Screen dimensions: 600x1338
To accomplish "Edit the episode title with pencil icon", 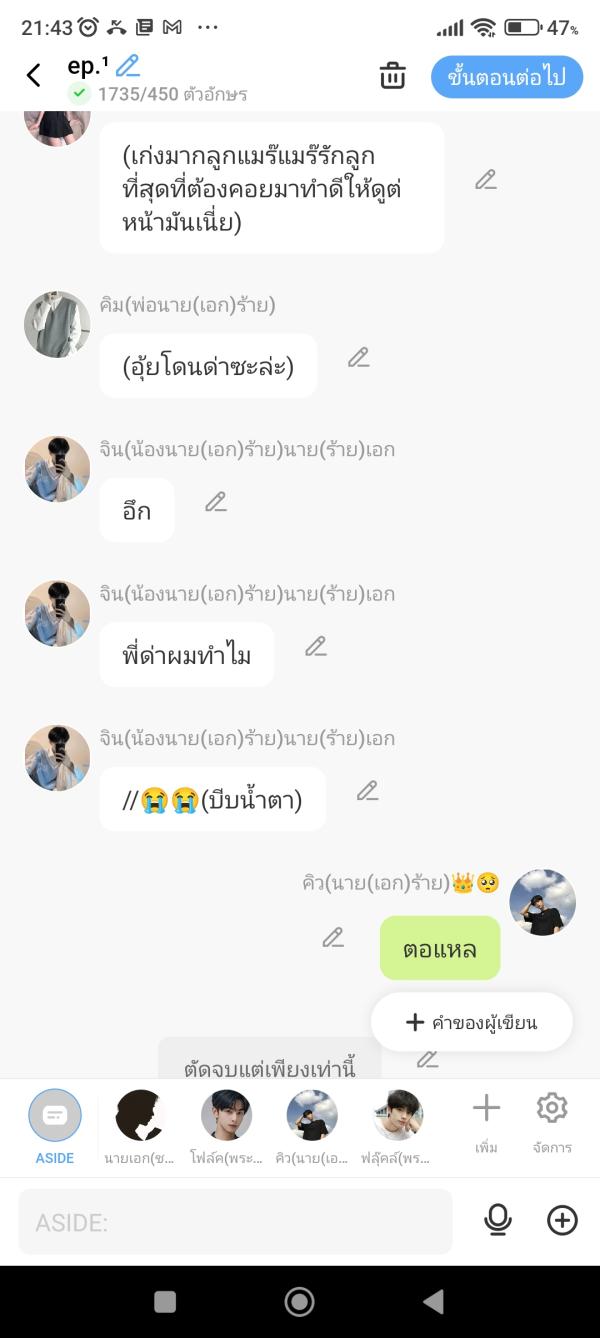I will coord(128,66).
